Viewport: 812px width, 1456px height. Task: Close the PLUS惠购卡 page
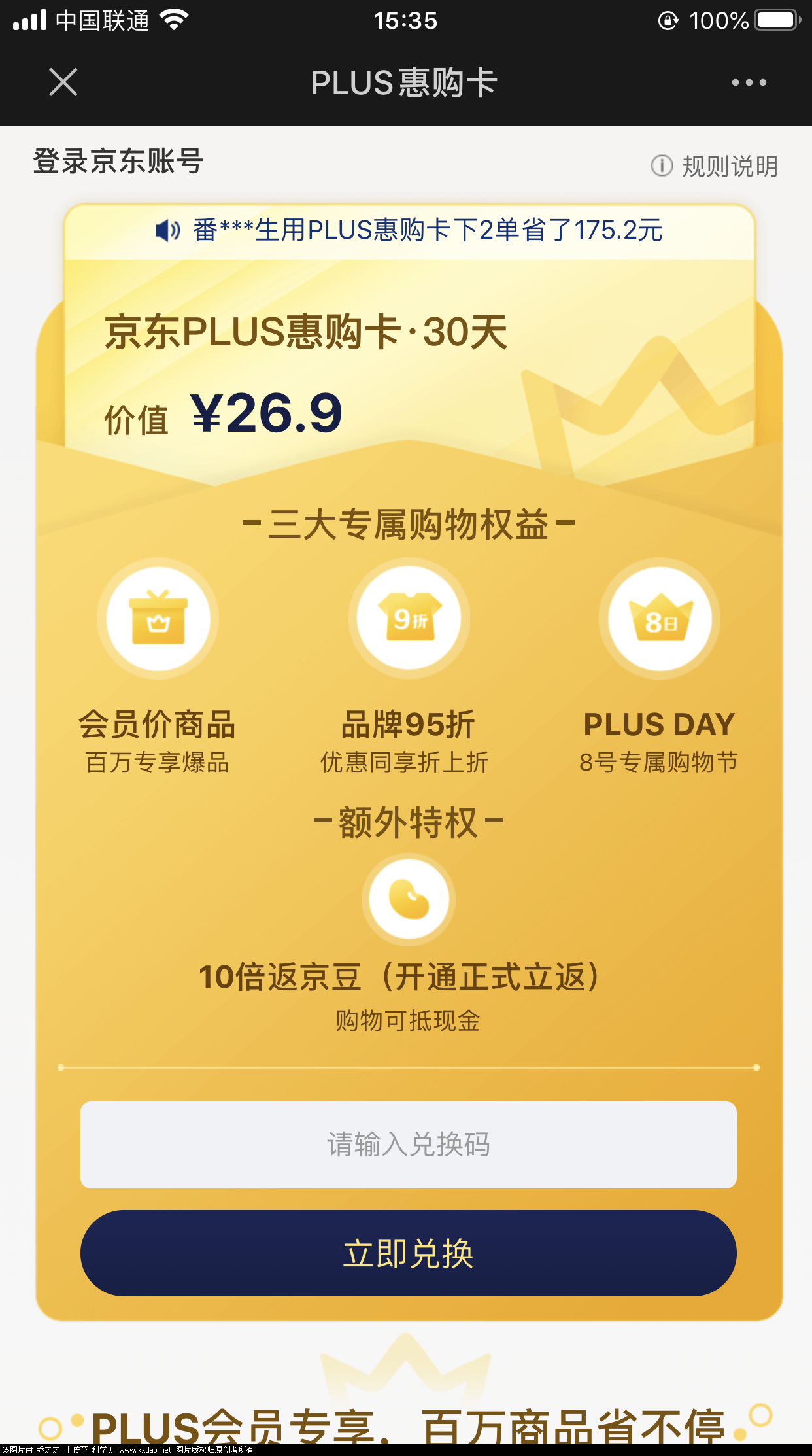coord(63,82)
